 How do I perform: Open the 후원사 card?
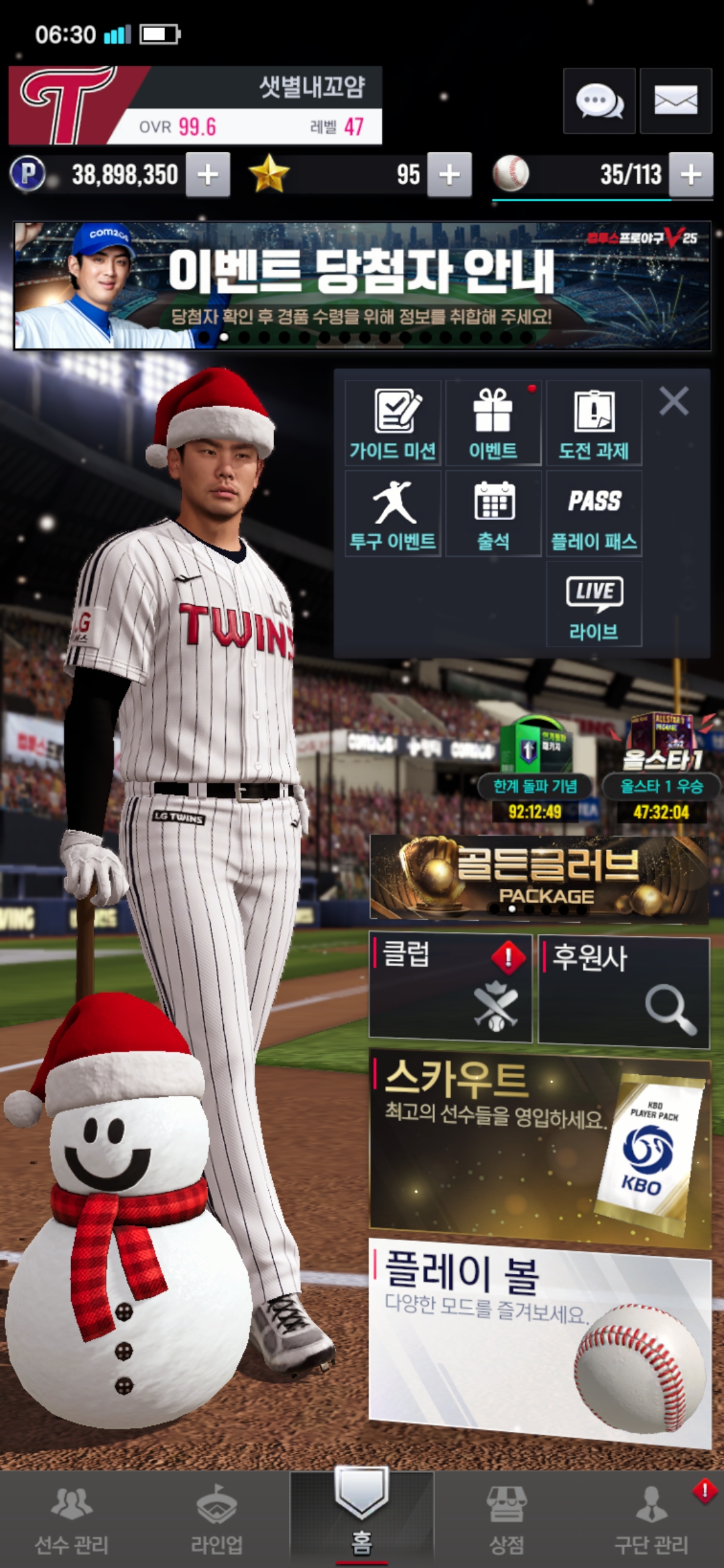(623, 990)
